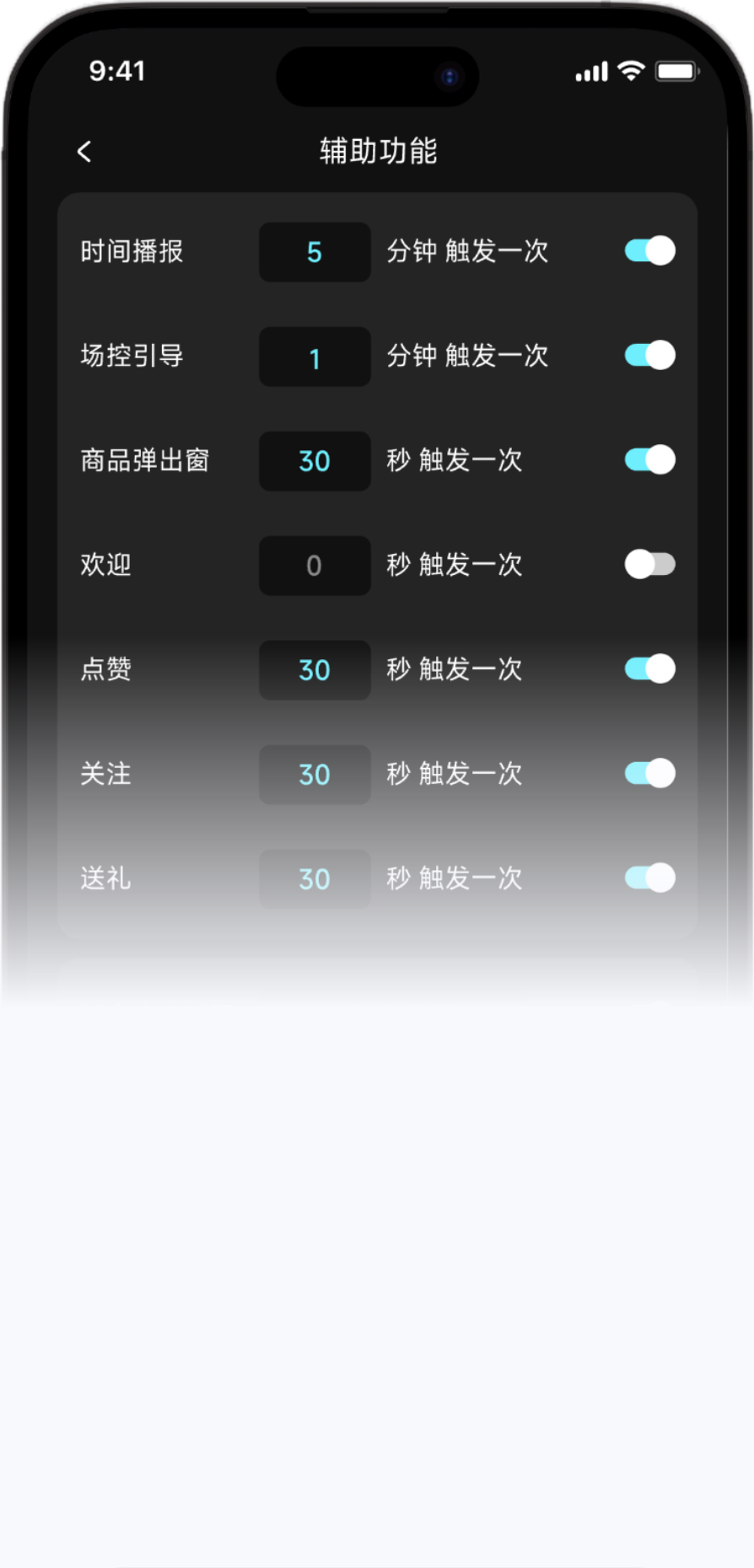
Task: Tap the 点赞 interval field
Action: [x=314, y=669]
